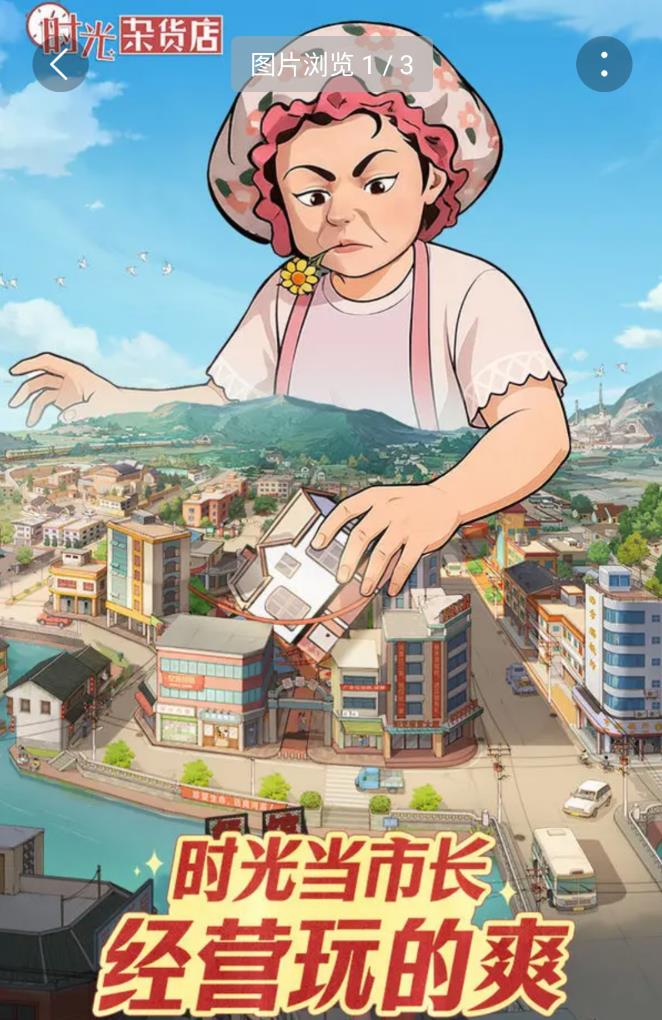The image size is (662, 1020).
Task: Open the three-dot overflow menu
Action: click(604, 65)
